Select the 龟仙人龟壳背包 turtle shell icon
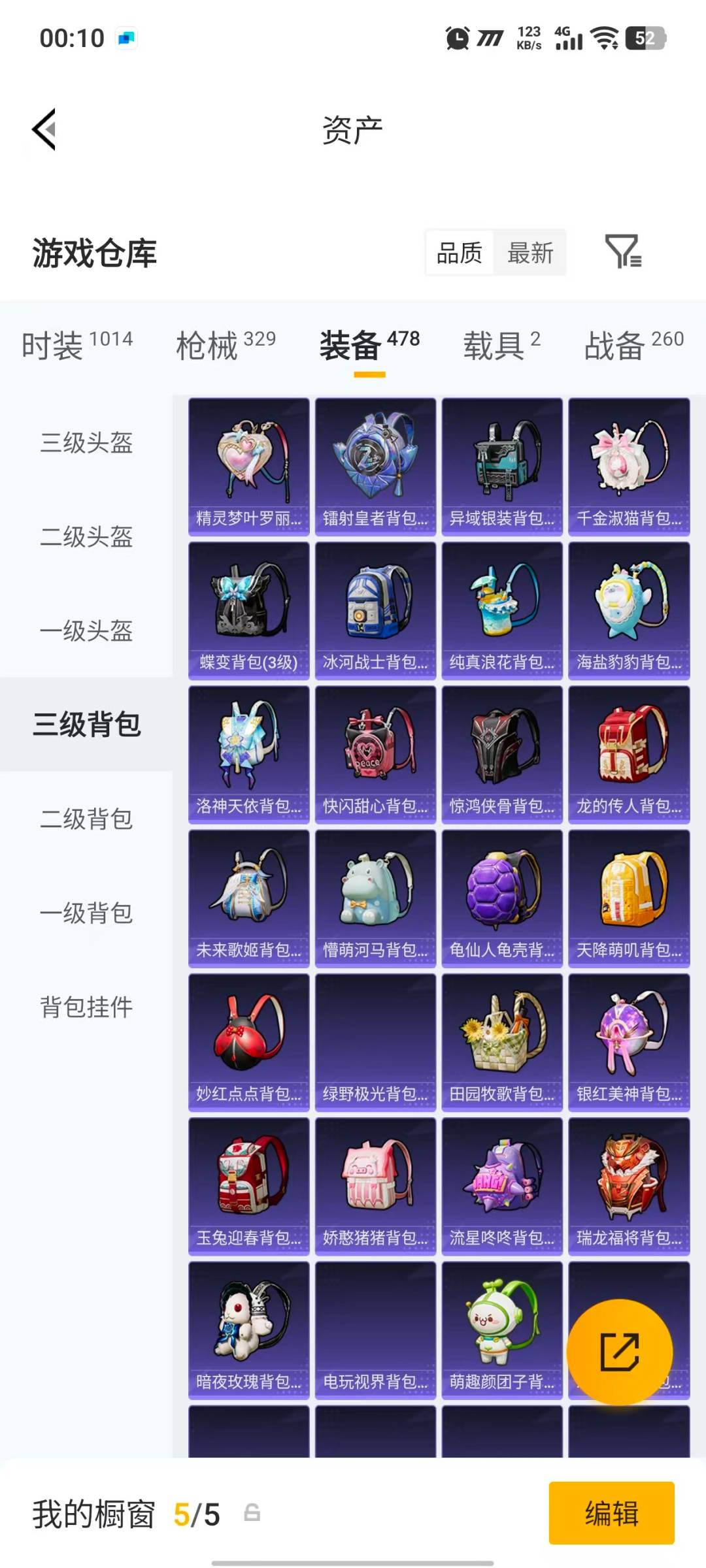 point(502,895)
